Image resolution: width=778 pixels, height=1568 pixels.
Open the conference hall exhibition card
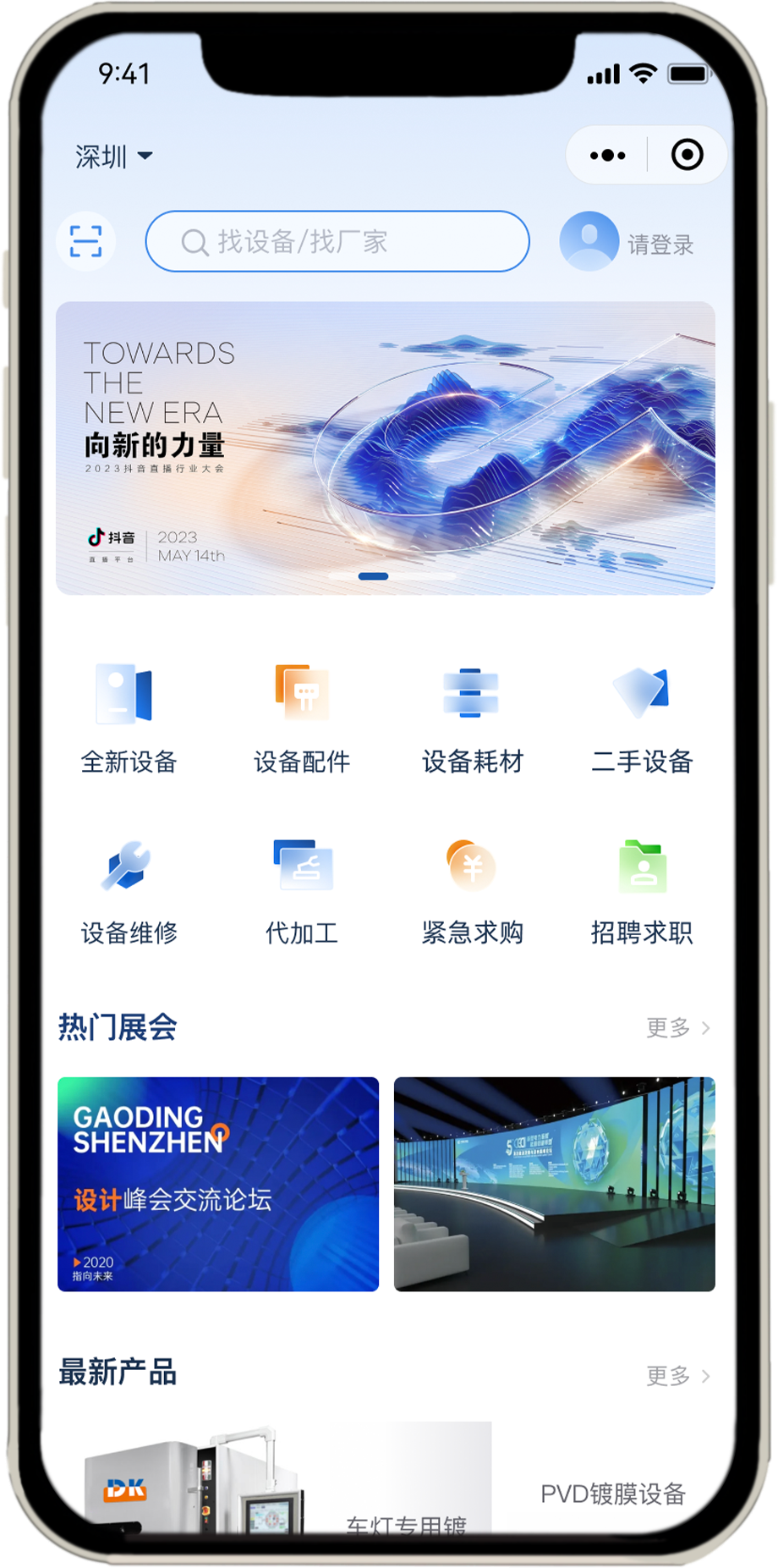coord(554,1184)
